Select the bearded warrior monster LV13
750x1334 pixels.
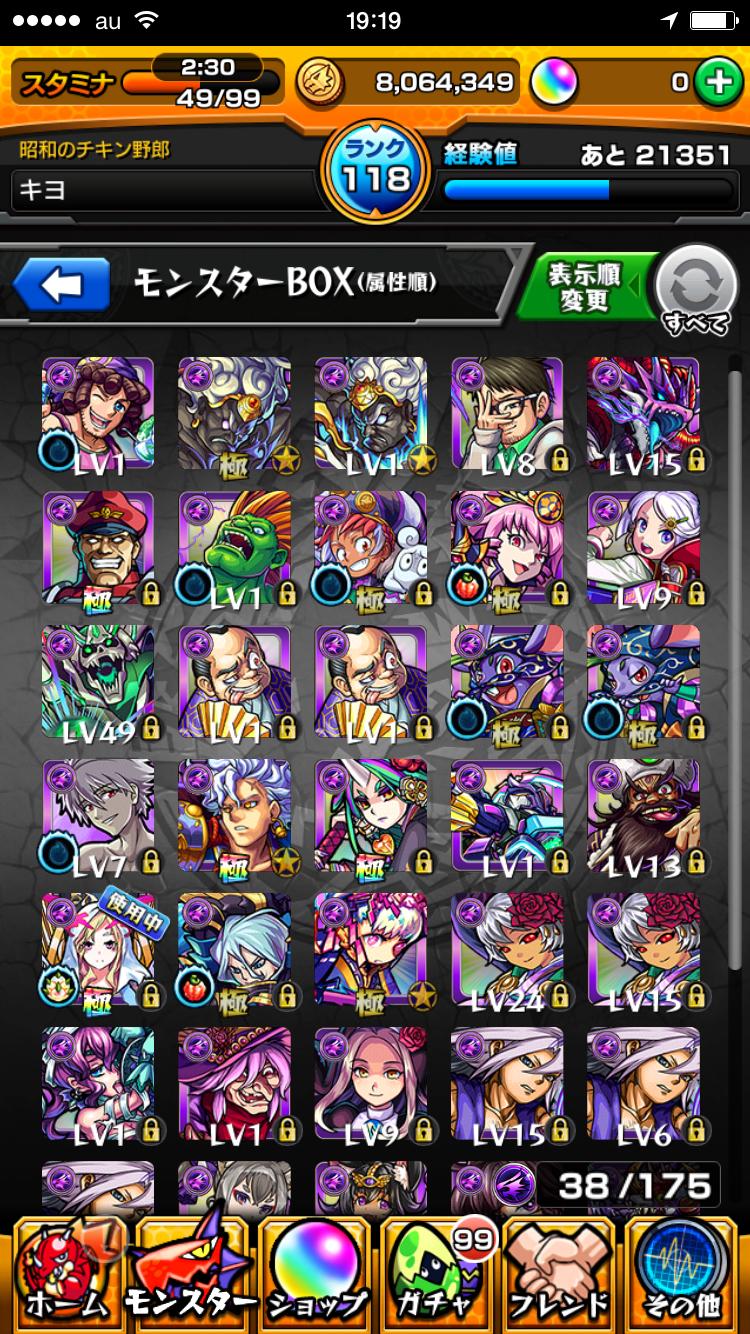(x=643, y=816)
